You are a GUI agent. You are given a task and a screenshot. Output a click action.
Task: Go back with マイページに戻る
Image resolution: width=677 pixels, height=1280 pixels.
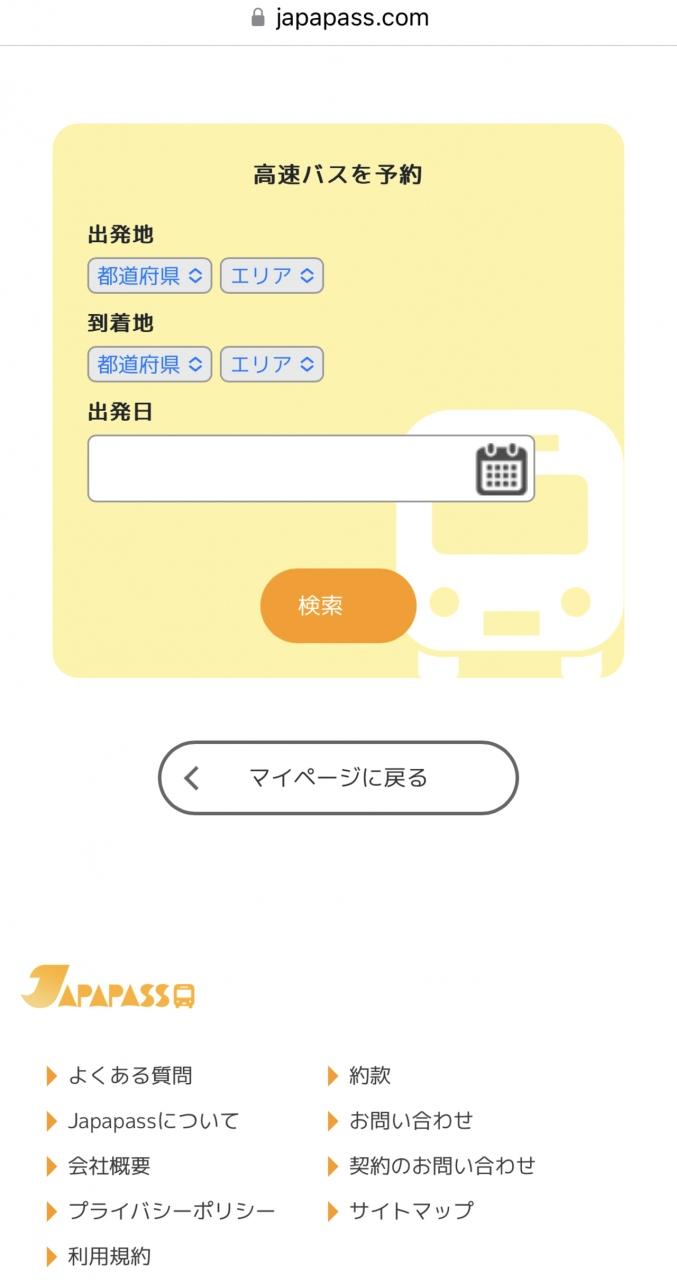[x=338, y=777]
